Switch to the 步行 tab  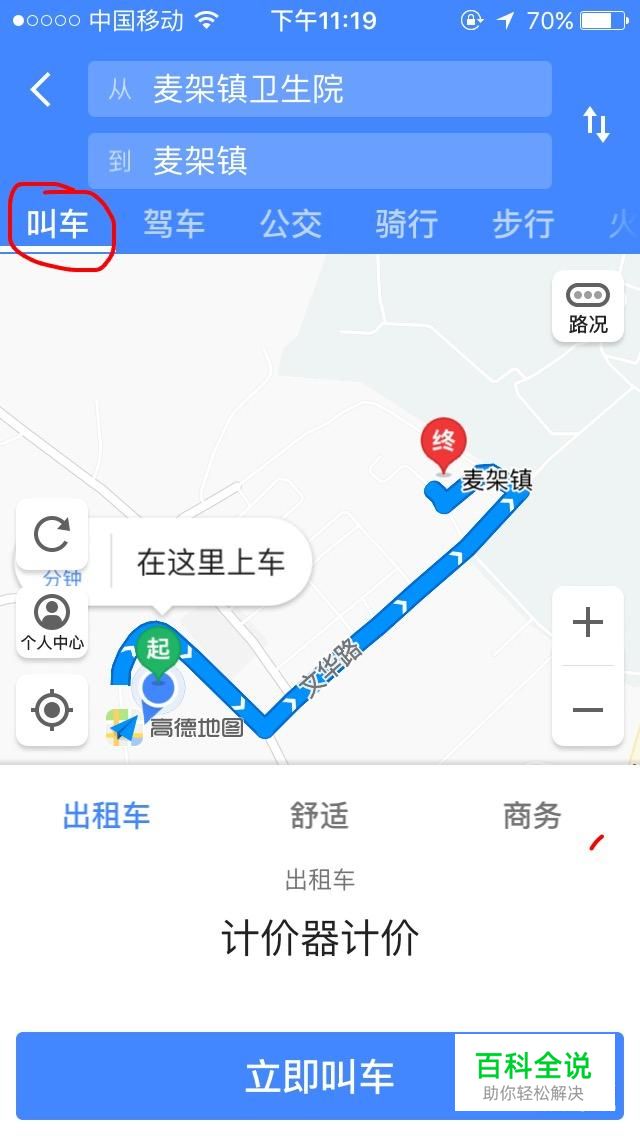[523, 223]
